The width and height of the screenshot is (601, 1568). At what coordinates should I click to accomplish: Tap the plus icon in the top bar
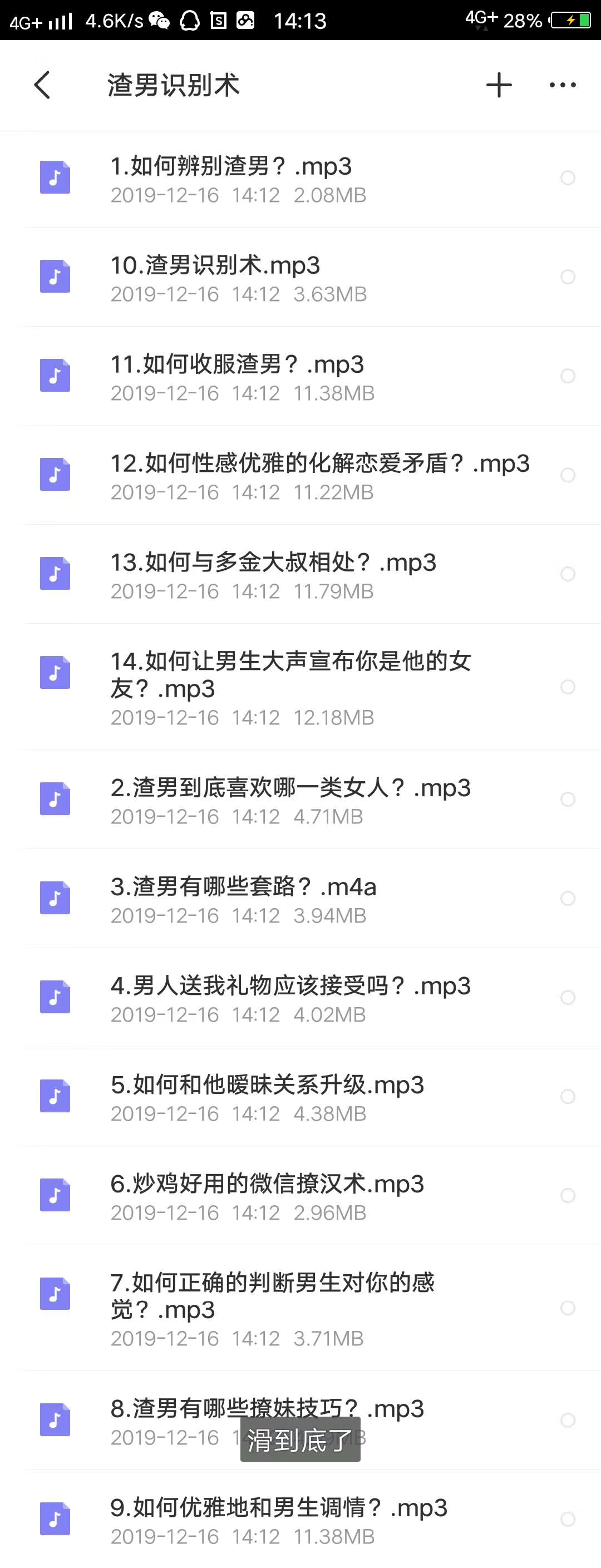click(498, 85)
